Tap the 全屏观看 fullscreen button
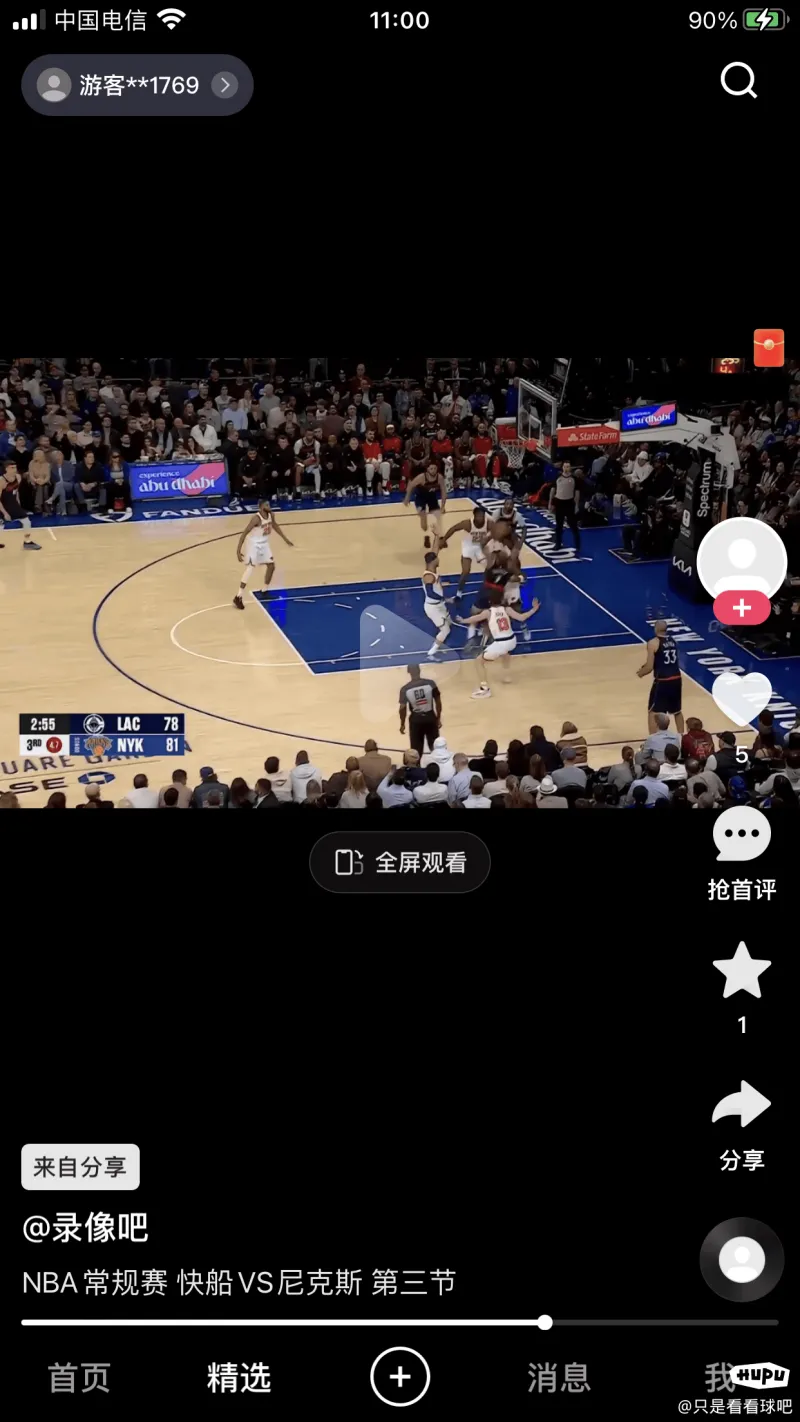The image size is (800, 1422). [x=400, y=862]
